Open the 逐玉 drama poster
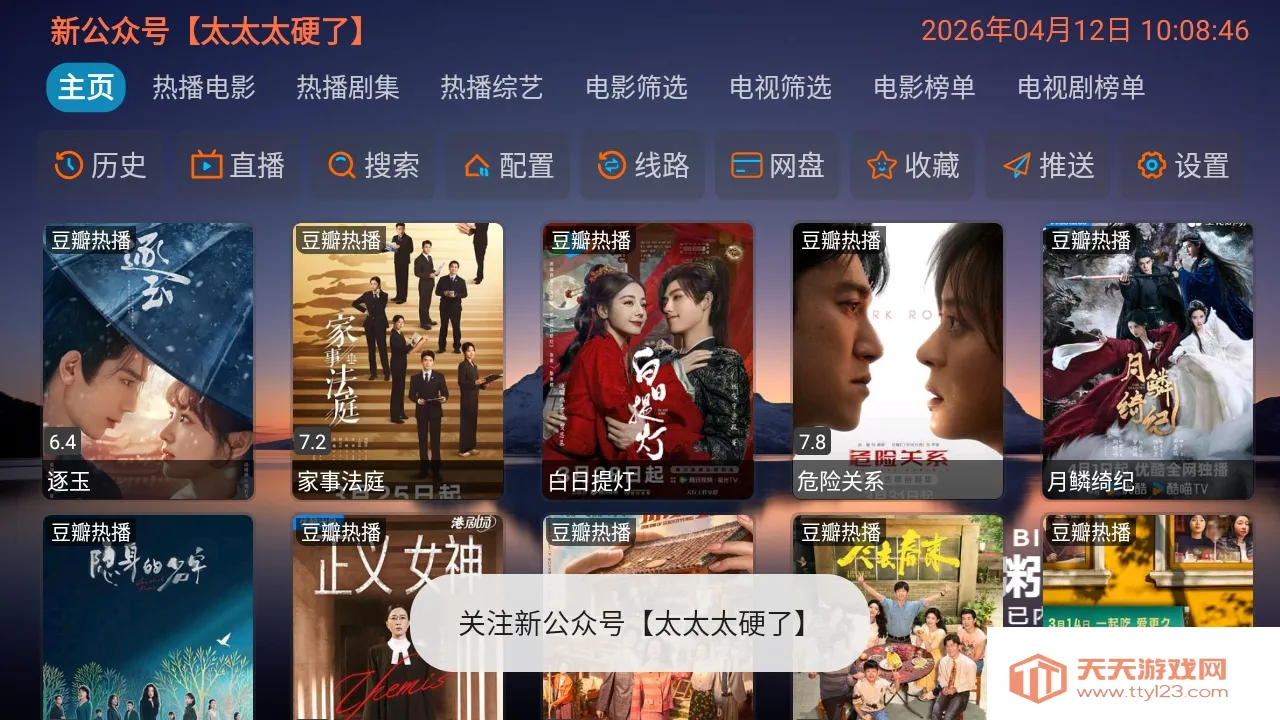Viewport: 1280px width, 720px height. pos(148,360)
